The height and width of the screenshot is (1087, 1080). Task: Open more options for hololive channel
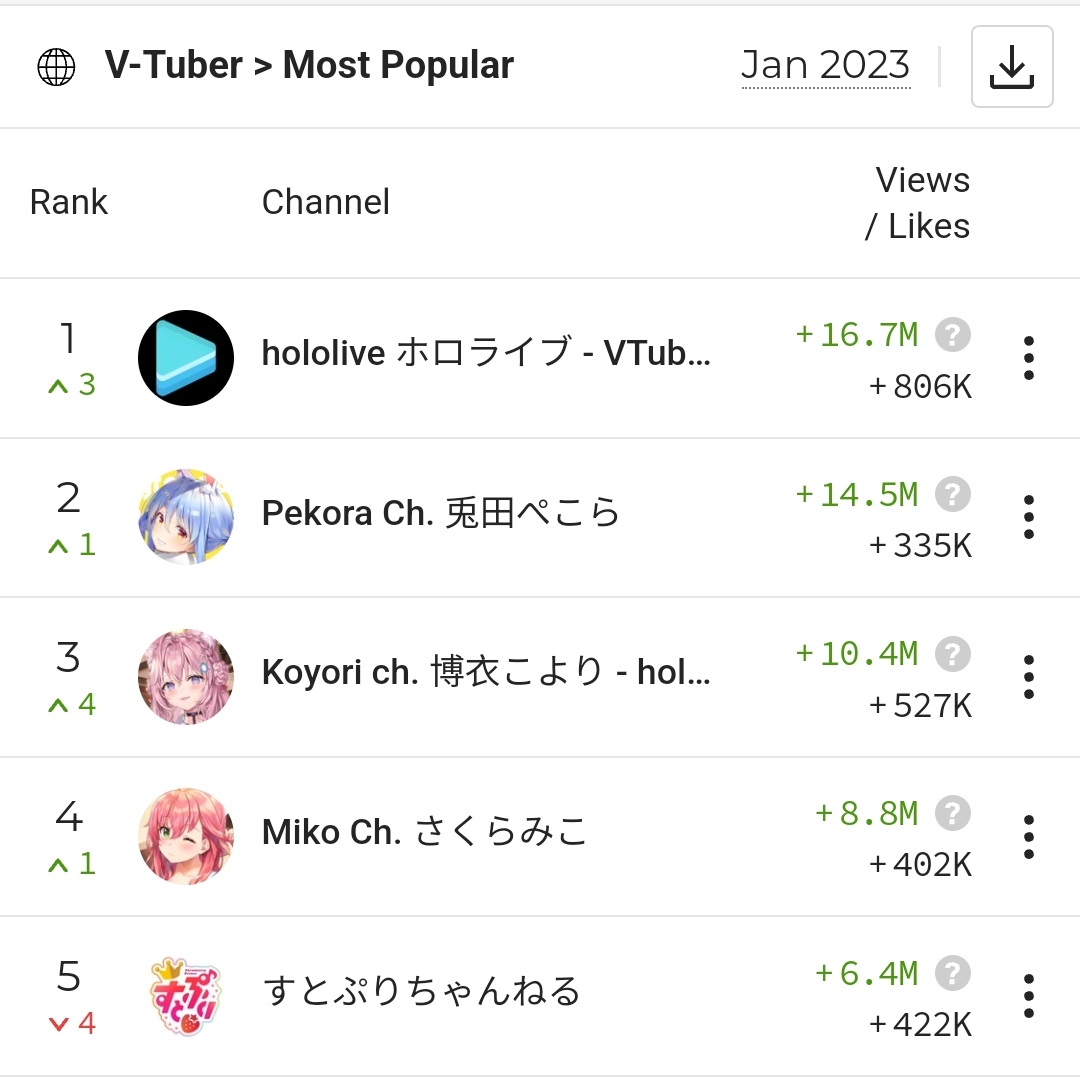1028,358
